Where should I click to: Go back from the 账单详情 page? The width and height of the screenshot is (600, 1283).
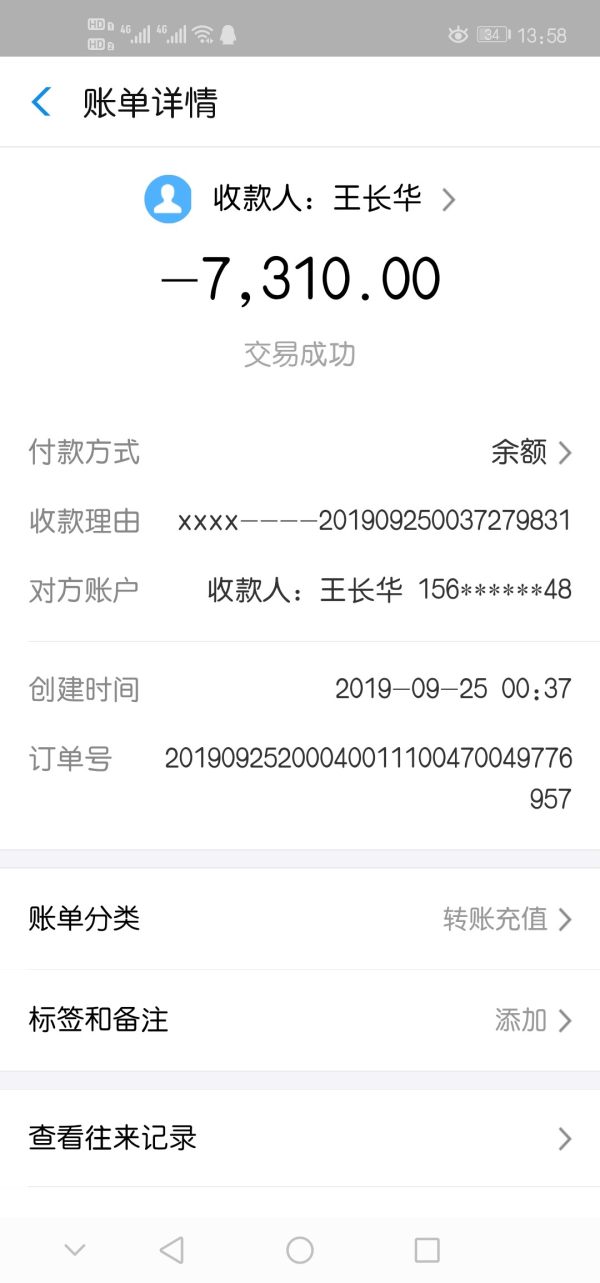pyautogui.click(x=41, y=102)
